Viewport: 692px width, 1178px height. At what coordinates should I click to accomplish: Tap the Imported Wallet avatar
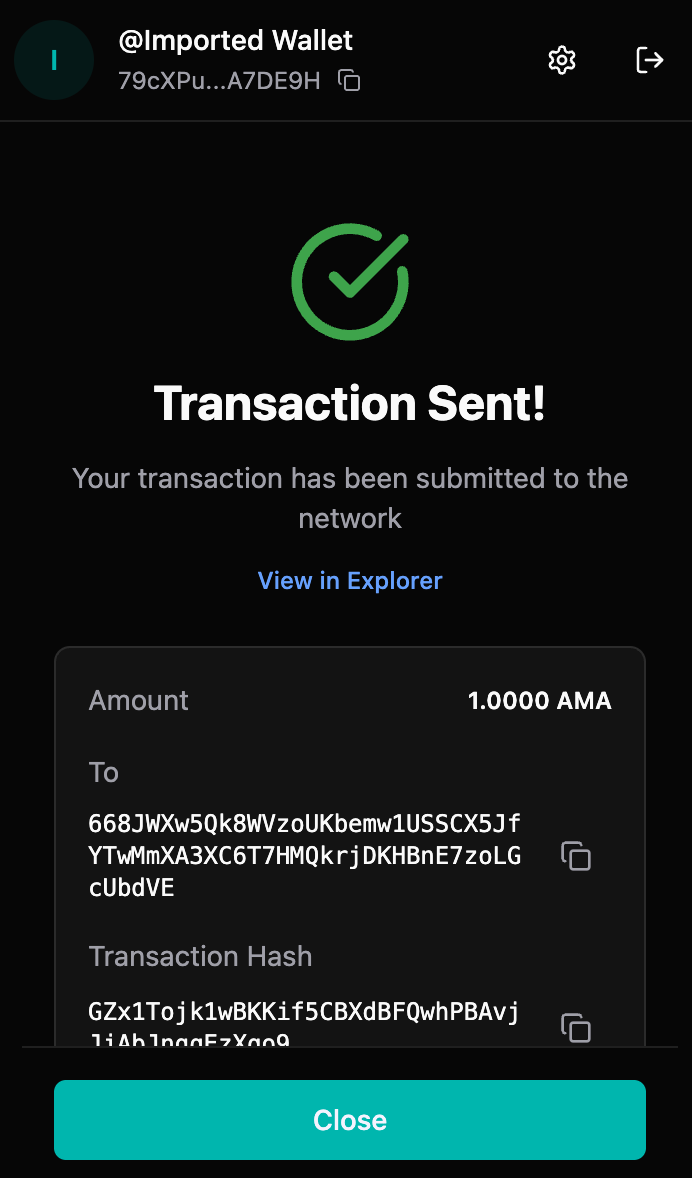54,60
